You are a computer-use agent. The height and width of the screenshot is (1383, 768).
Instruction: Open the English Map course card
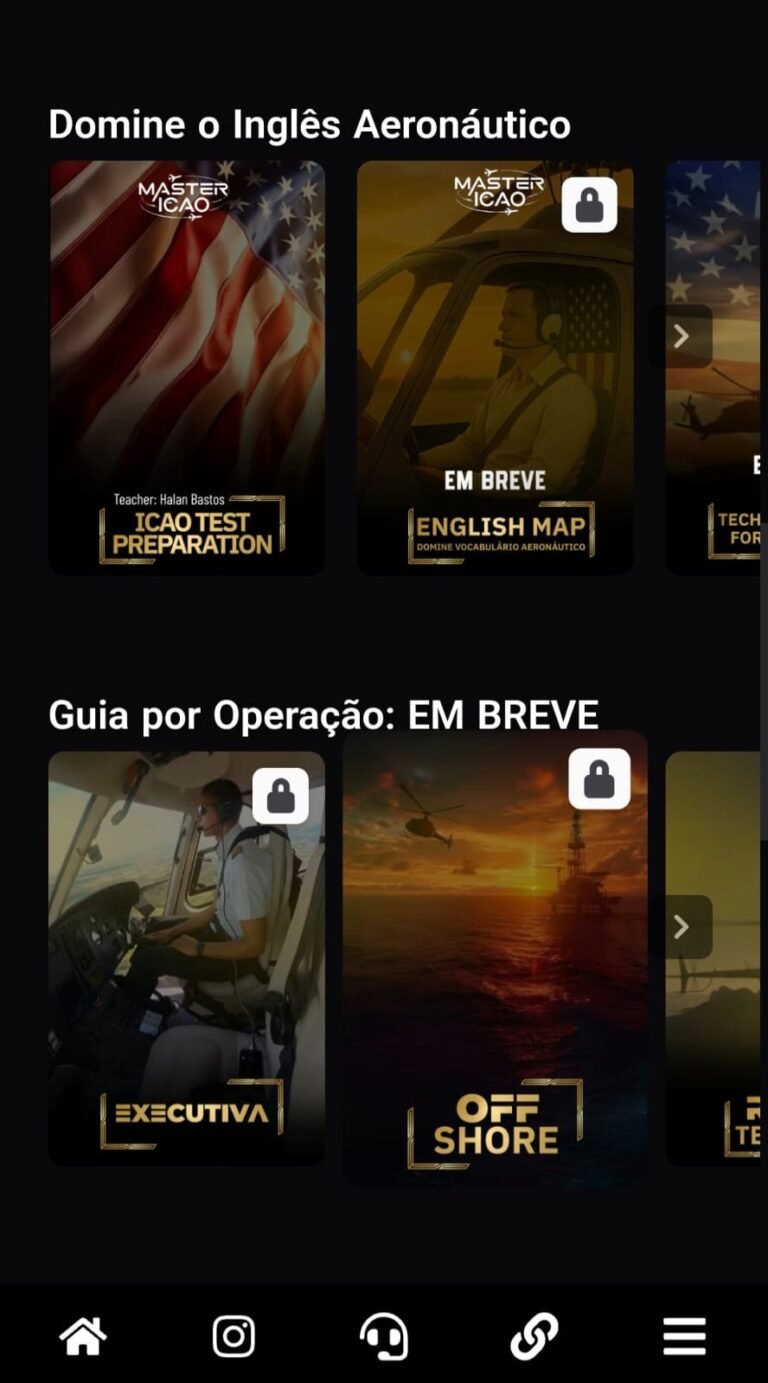pyautogui.click(x=495, y=368)
